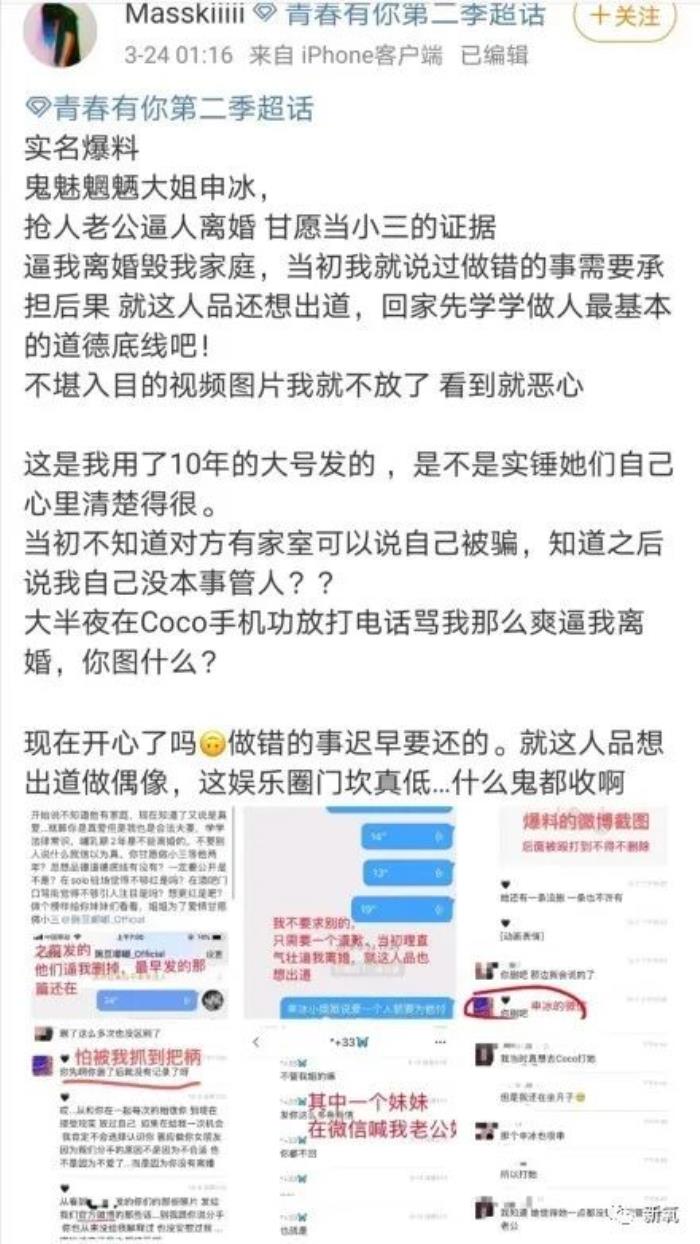Follow the user with the +关注 button
Viewport: 700px width, 1244px height.
(x=625, y=16)
